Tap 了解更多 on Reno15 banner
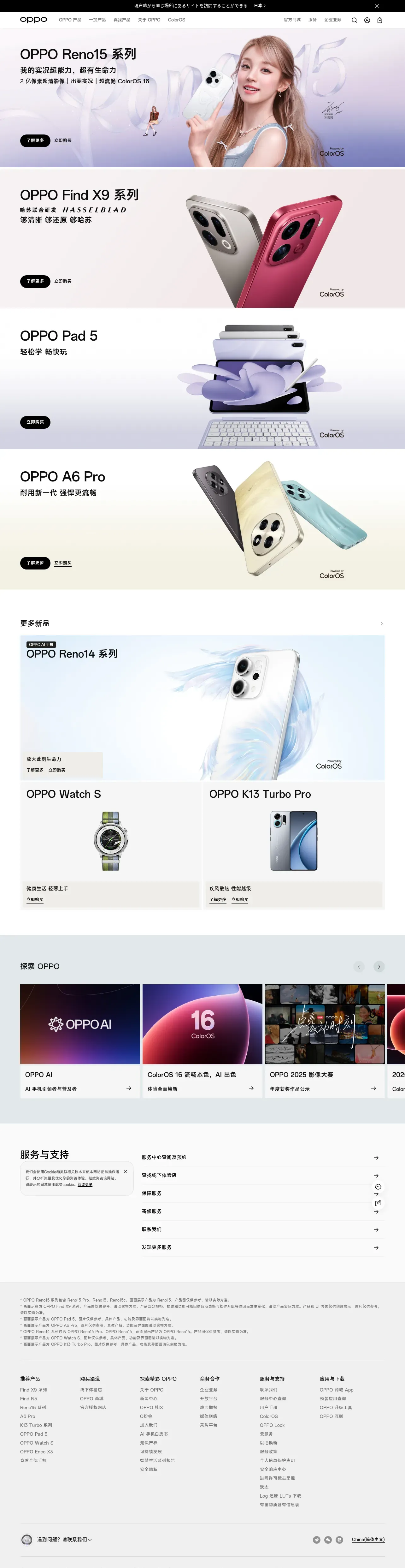405x1568 pixels. [x=35, y=140]
